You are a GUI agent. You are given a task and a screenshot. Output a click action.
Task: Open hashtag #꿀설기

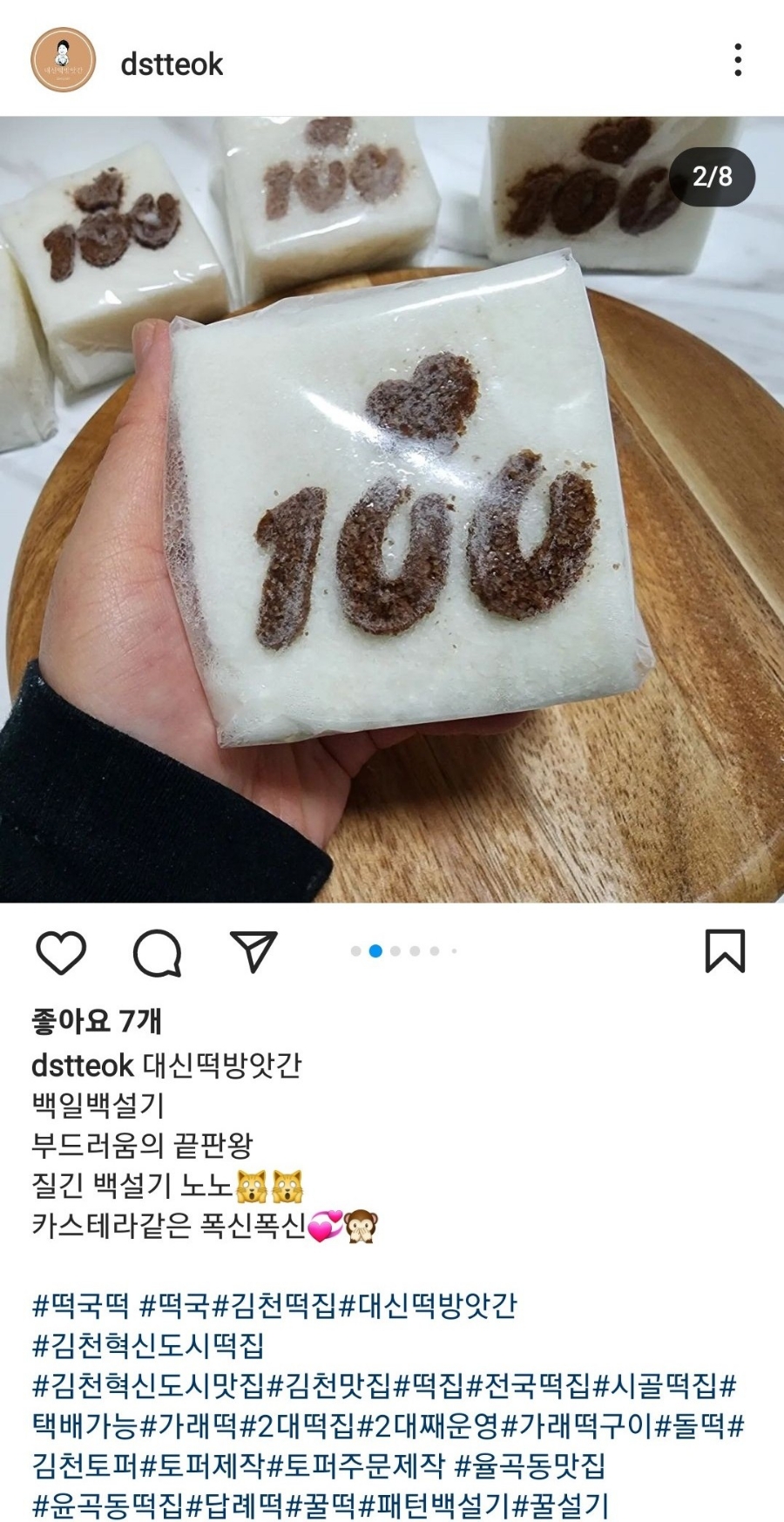561,1505
